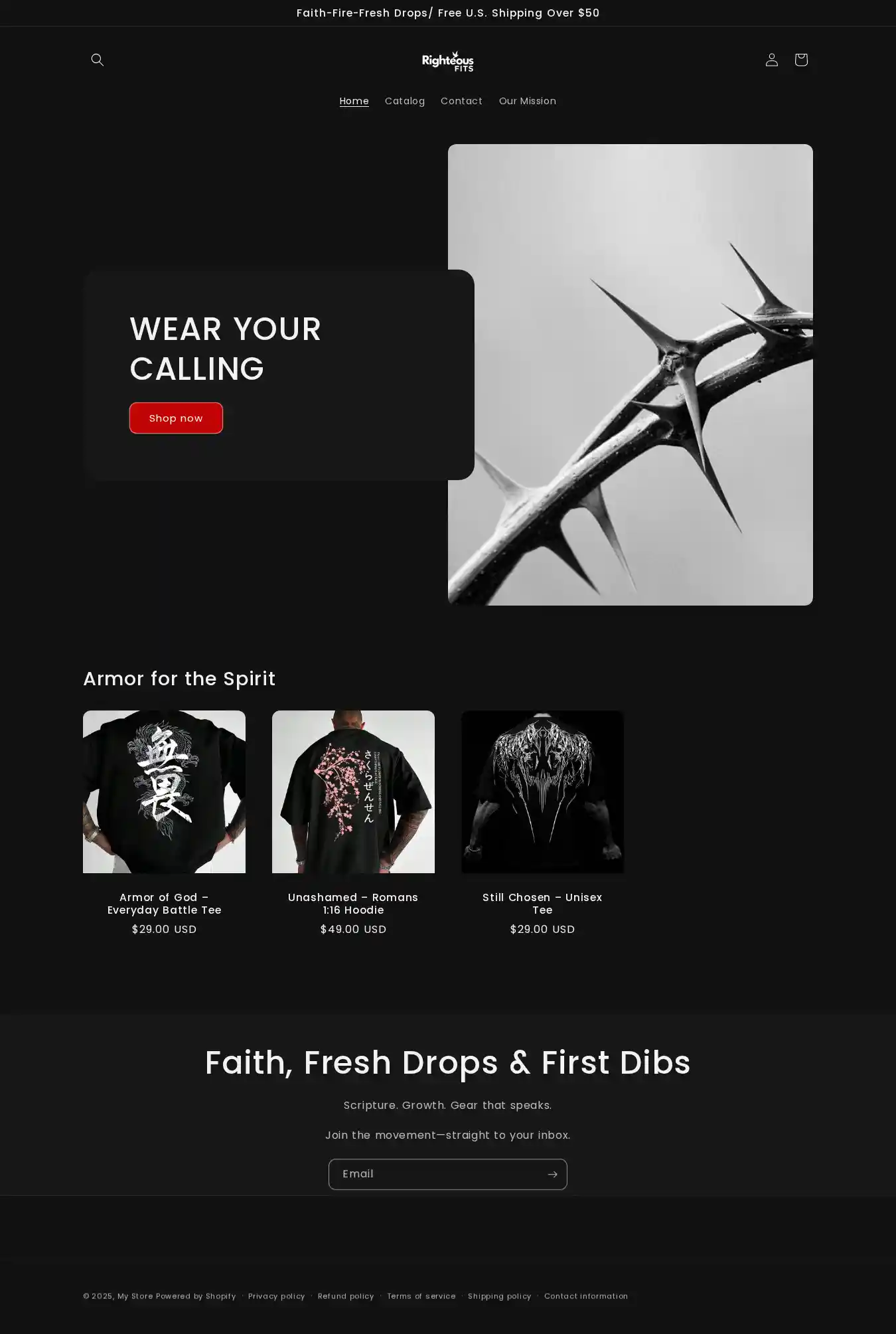Open the Refund policy link

[x=346, y=1296]
